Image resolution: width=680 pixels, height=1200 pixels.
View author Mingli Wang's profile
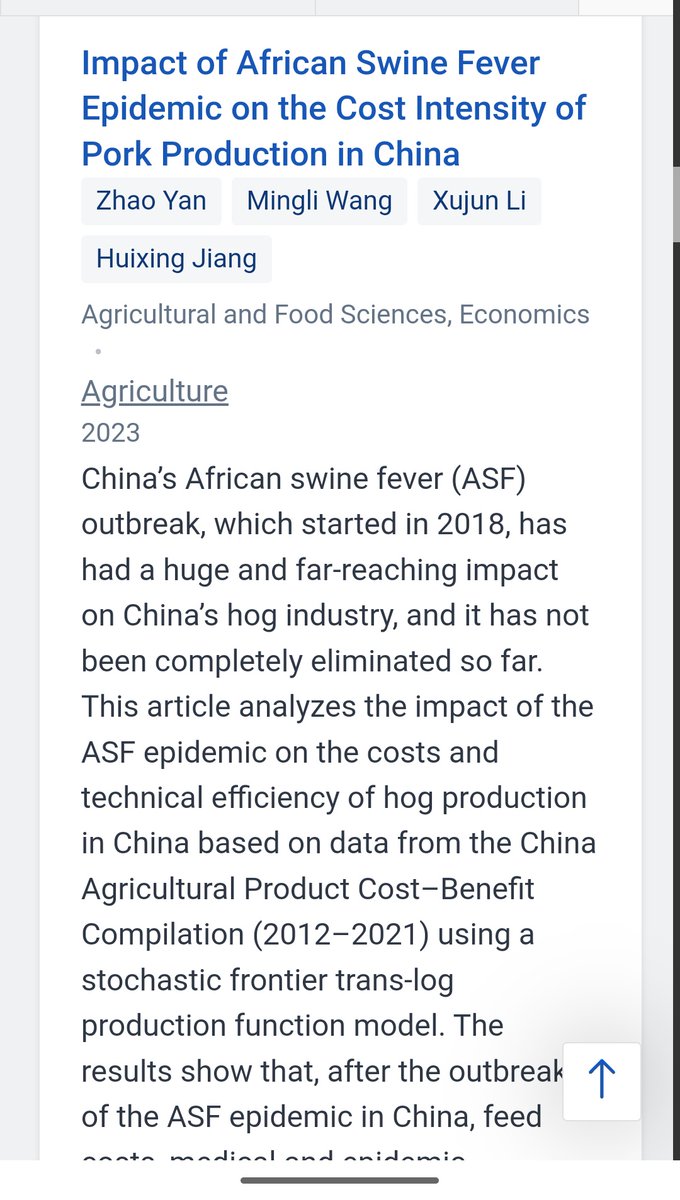[319, 201]
